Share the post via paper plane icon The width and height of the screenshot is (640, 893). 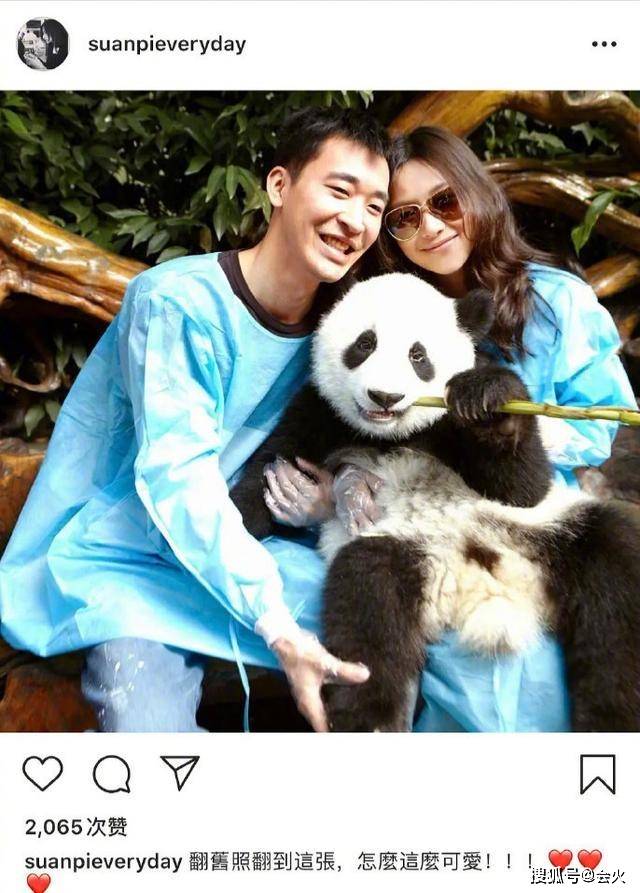click(x=180, y=772)
